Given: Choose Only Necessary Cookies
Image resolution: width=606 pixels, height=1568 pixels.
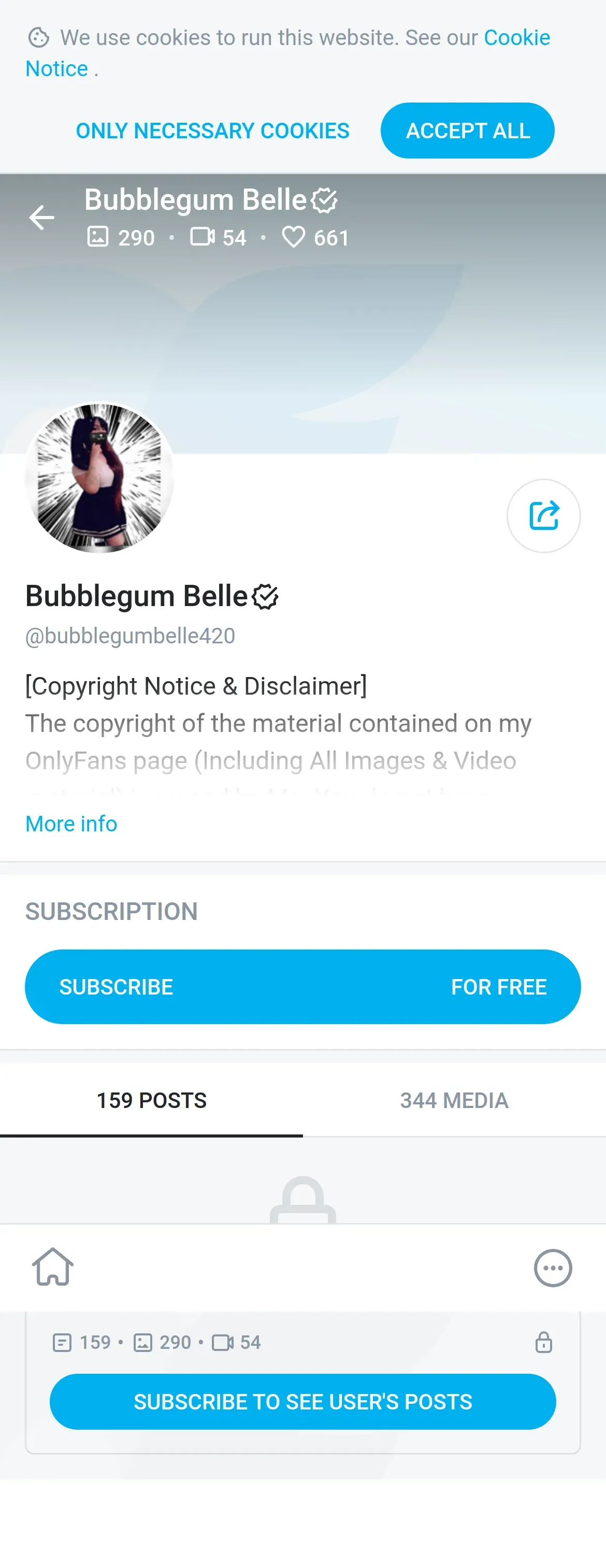Looking at the screenshot, I should point(212,131).
